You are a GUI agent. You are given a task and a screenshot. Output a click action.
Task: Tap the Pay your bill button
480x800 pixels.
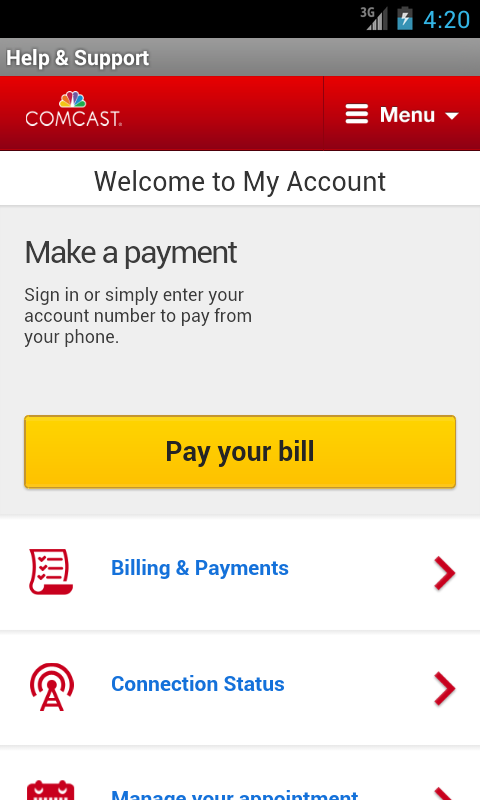(240, 452)
